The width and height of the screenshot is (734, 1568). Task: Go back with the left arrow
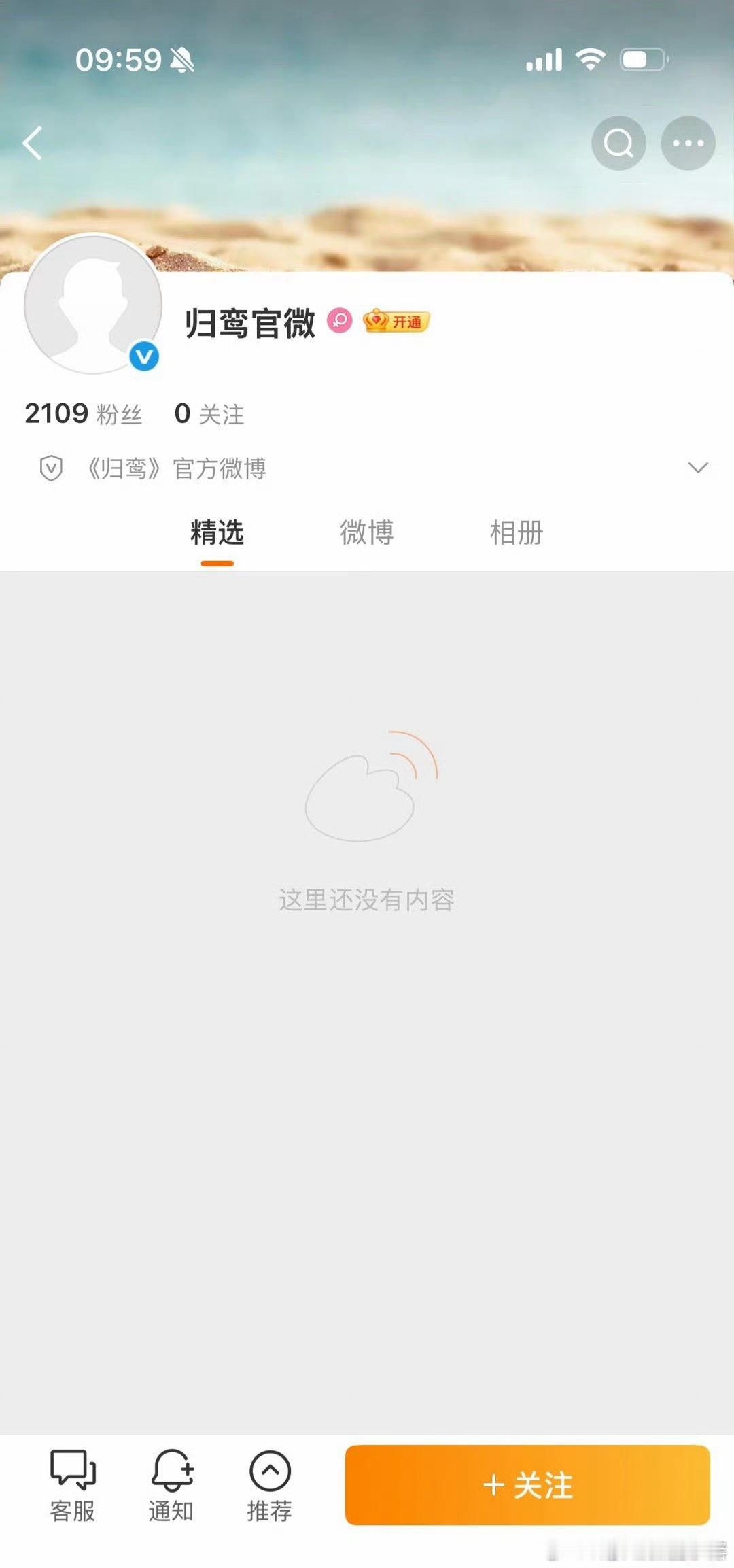[x=33, y=143]
